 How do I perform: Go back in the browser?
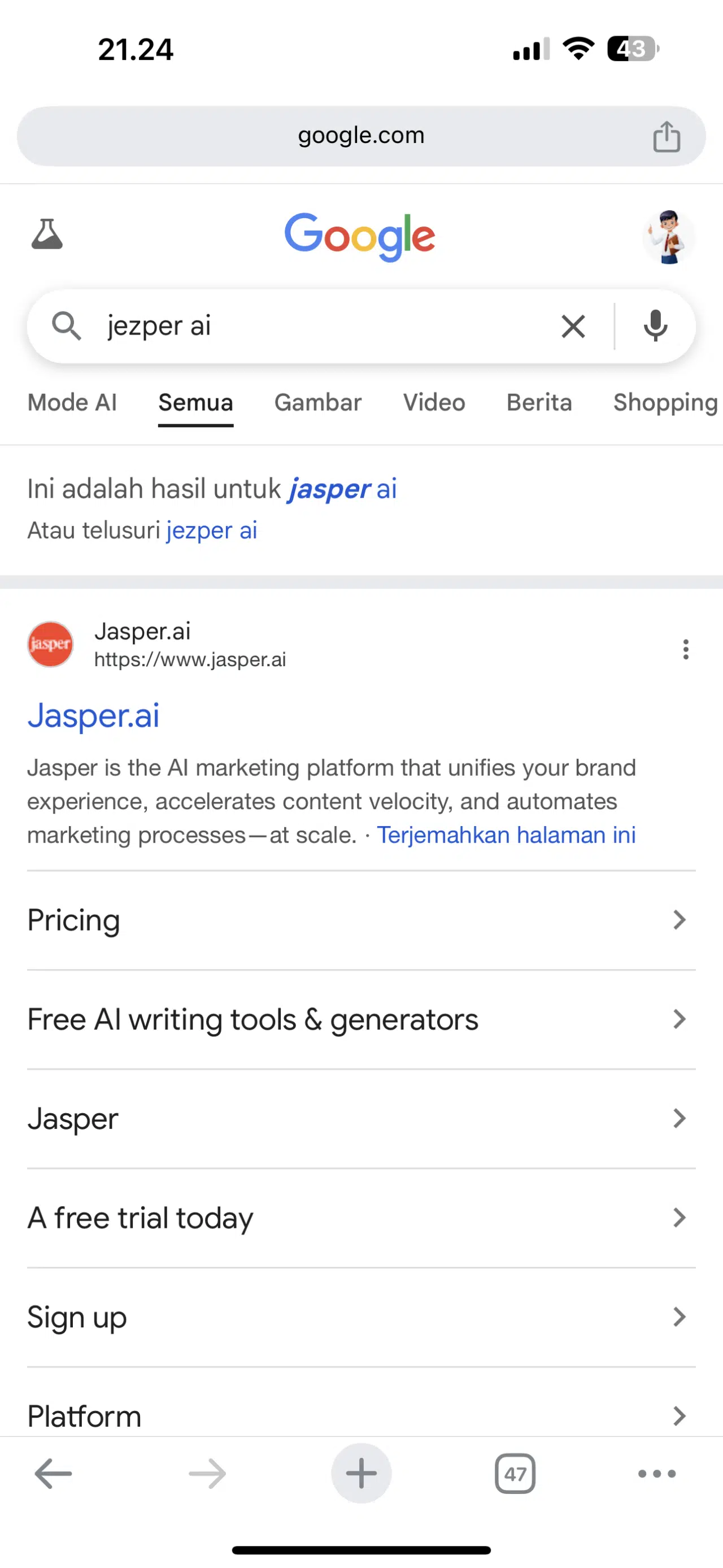click(x=54, y=1474)
